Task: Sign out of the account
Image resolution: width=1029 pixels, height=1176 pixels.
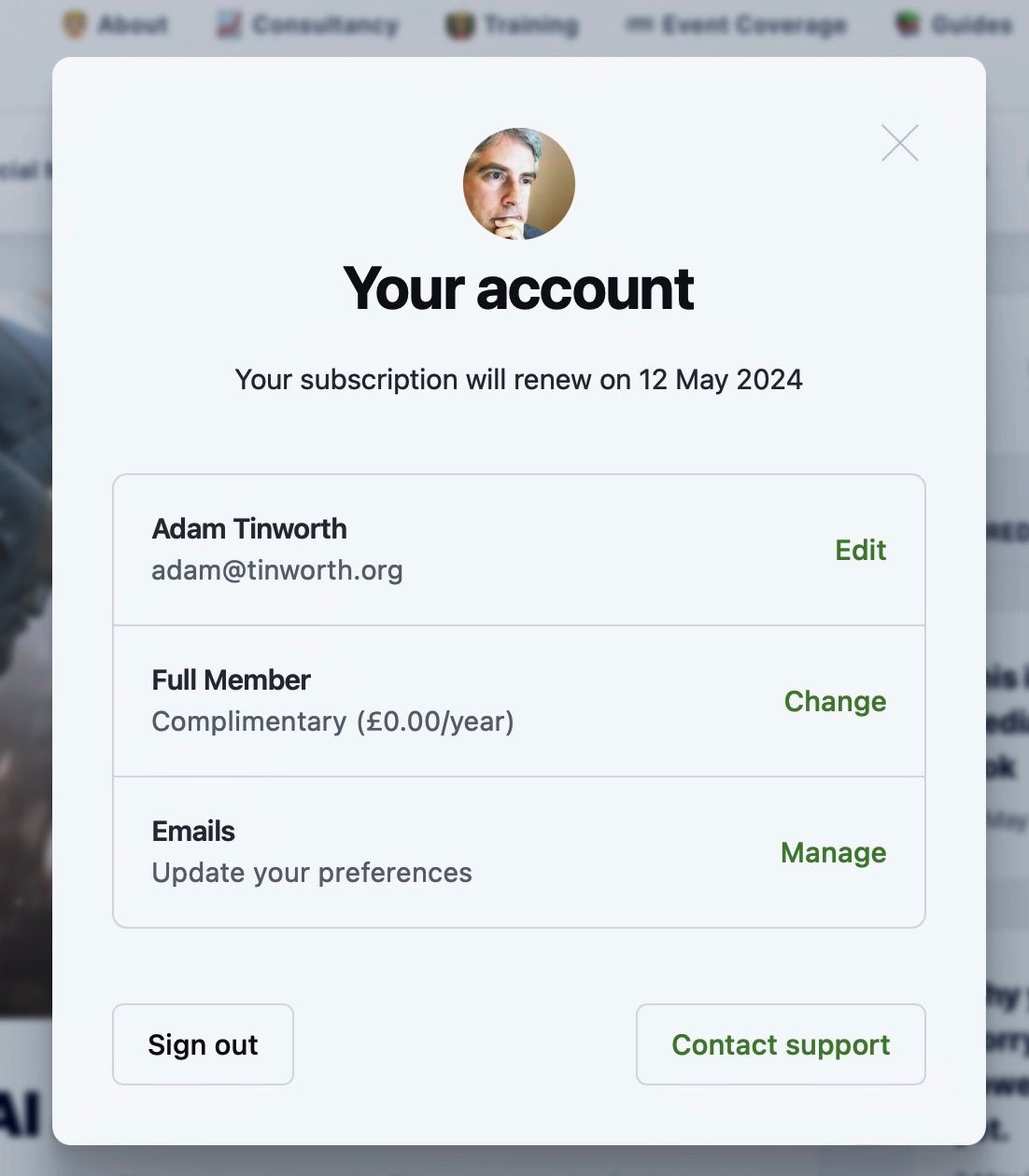Action: pyautogui.click(x=203, y=1044)
